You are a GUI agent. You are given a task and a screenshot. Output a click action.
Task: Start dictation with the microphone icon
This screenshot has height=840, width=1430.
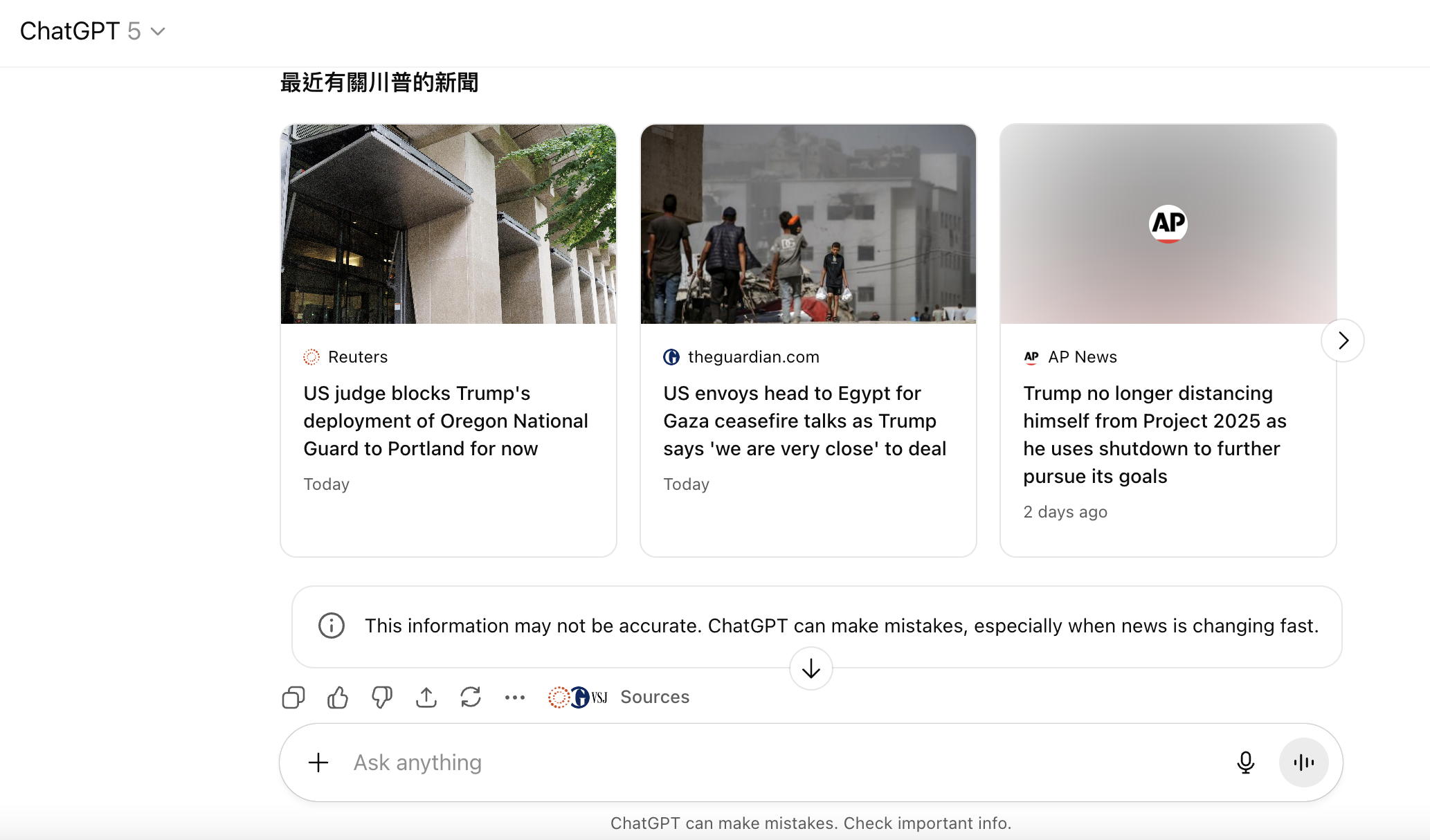pos(1245,763)
